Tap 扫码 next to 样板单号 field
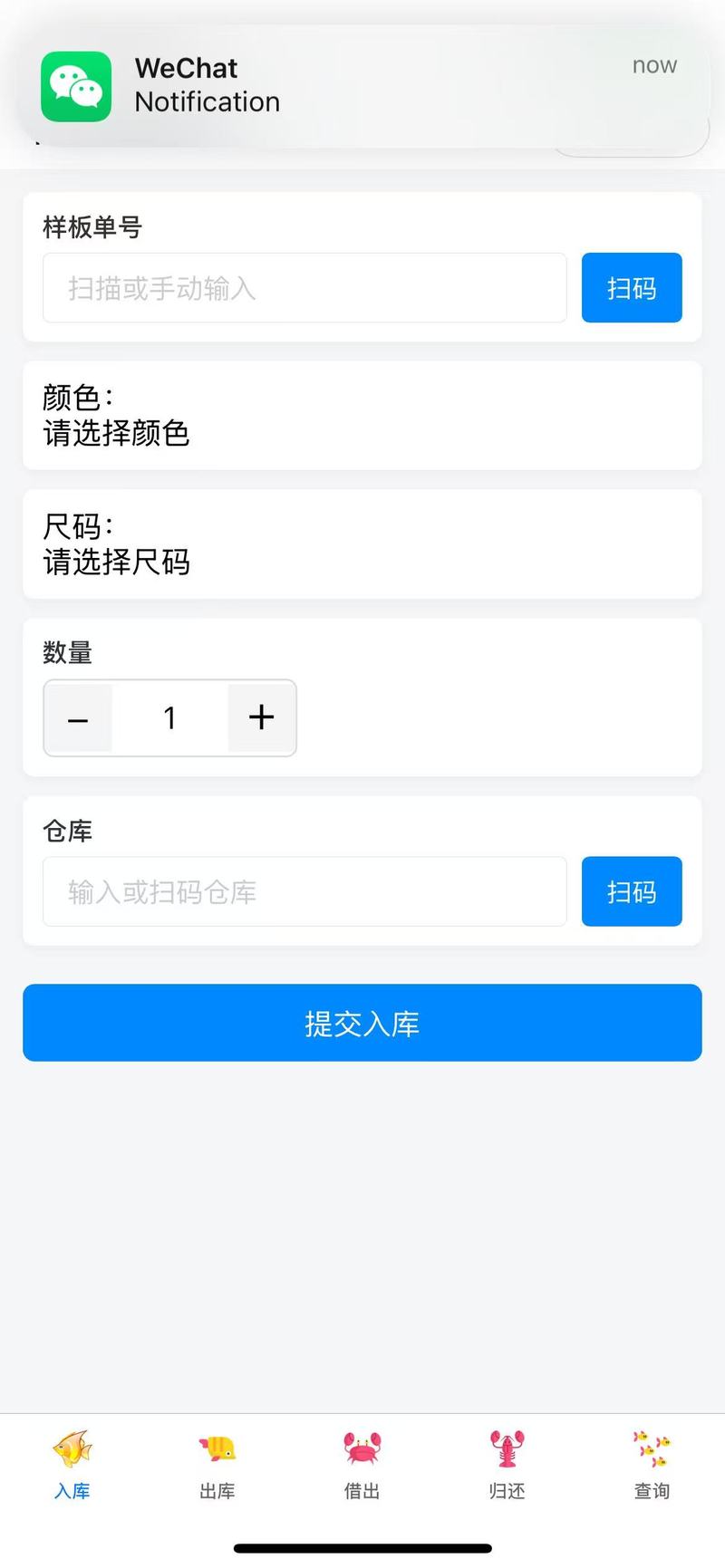The height and width of the screenshot is (1568, 725). (632, 288)
